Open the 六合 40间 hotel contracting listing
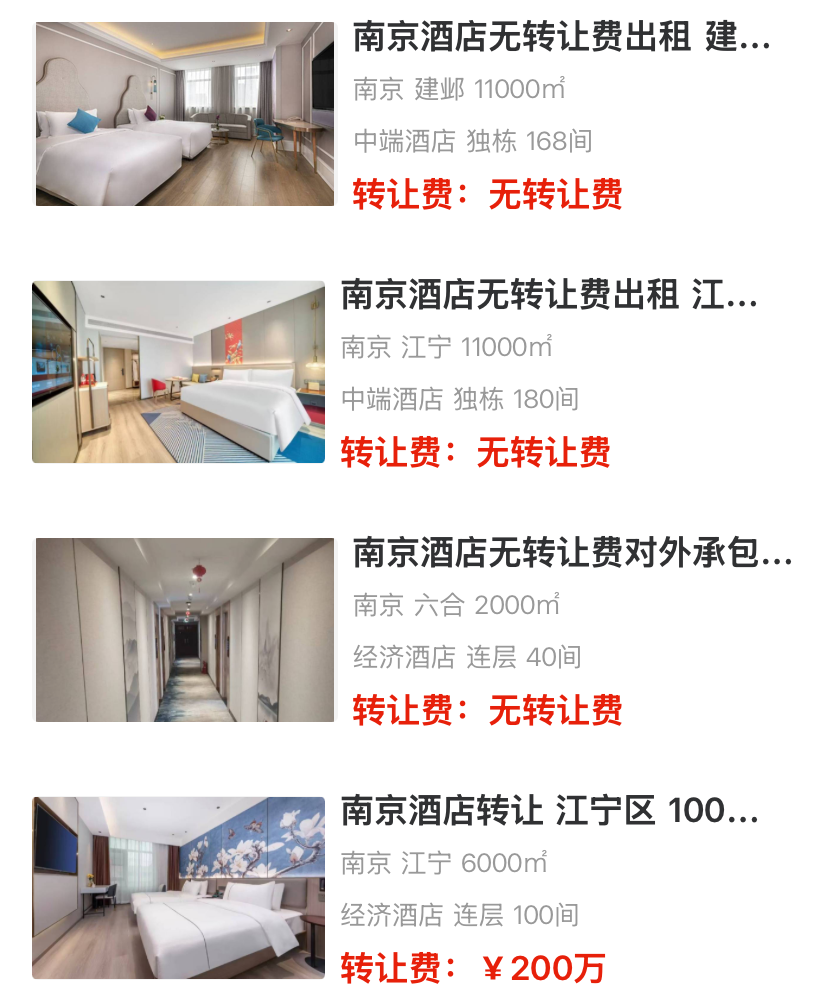828x1001 pixels. click(x=572, y=553)
